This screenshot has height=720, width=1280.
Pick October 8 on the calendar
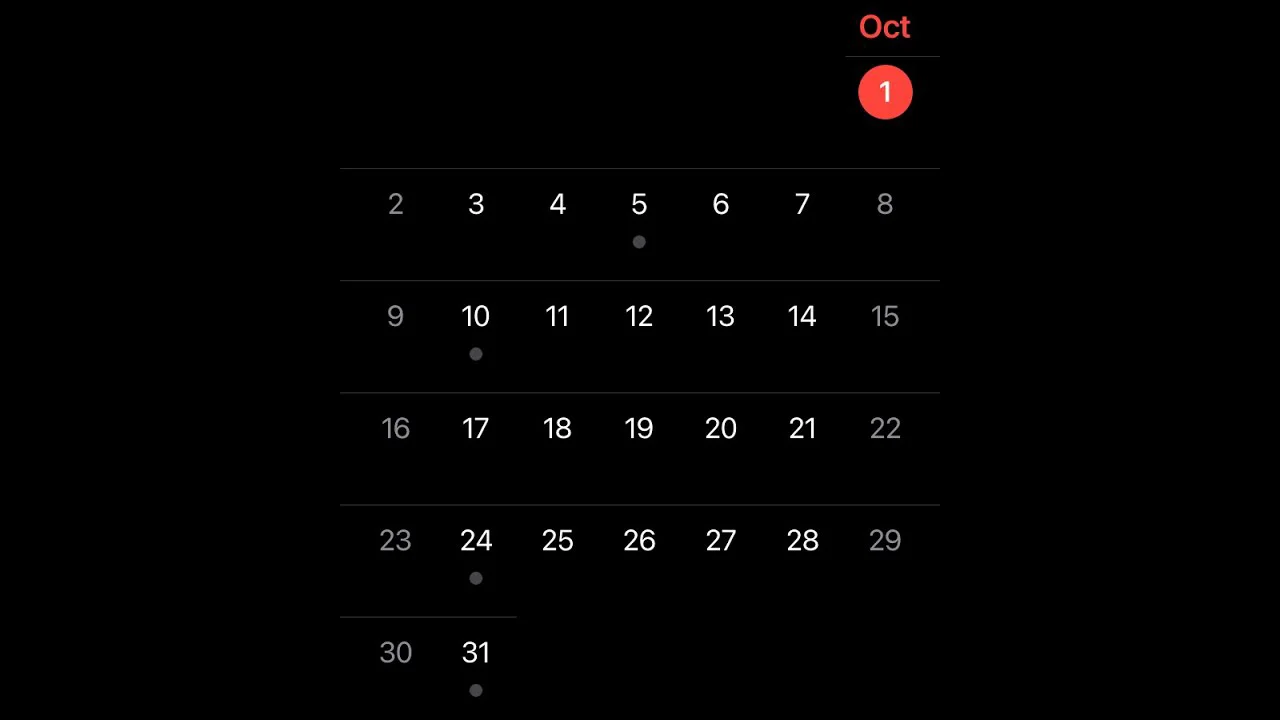click(x=885, y=205)
